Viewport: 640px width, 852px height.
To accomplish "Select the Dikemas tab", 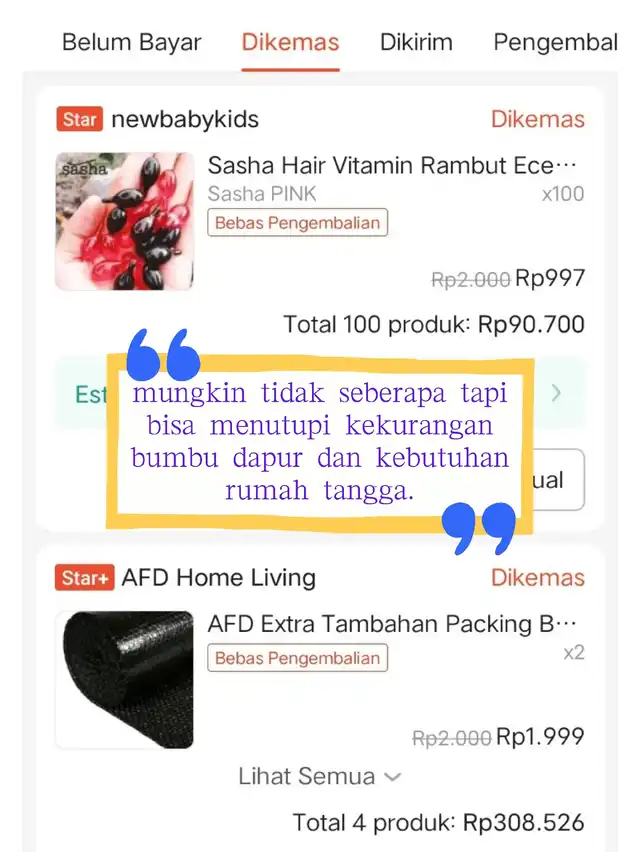I will [x=290, y=43].
